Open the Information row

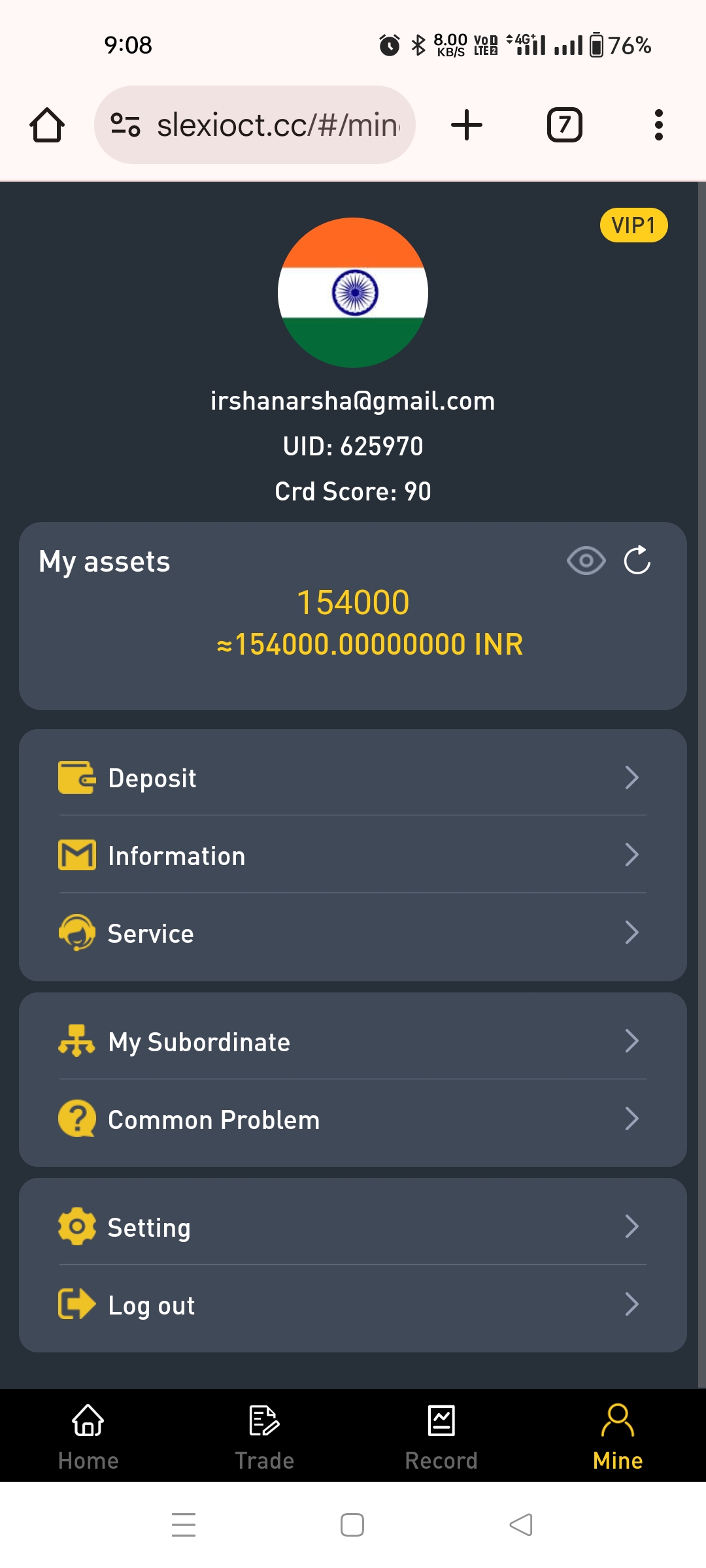[353, 855]
